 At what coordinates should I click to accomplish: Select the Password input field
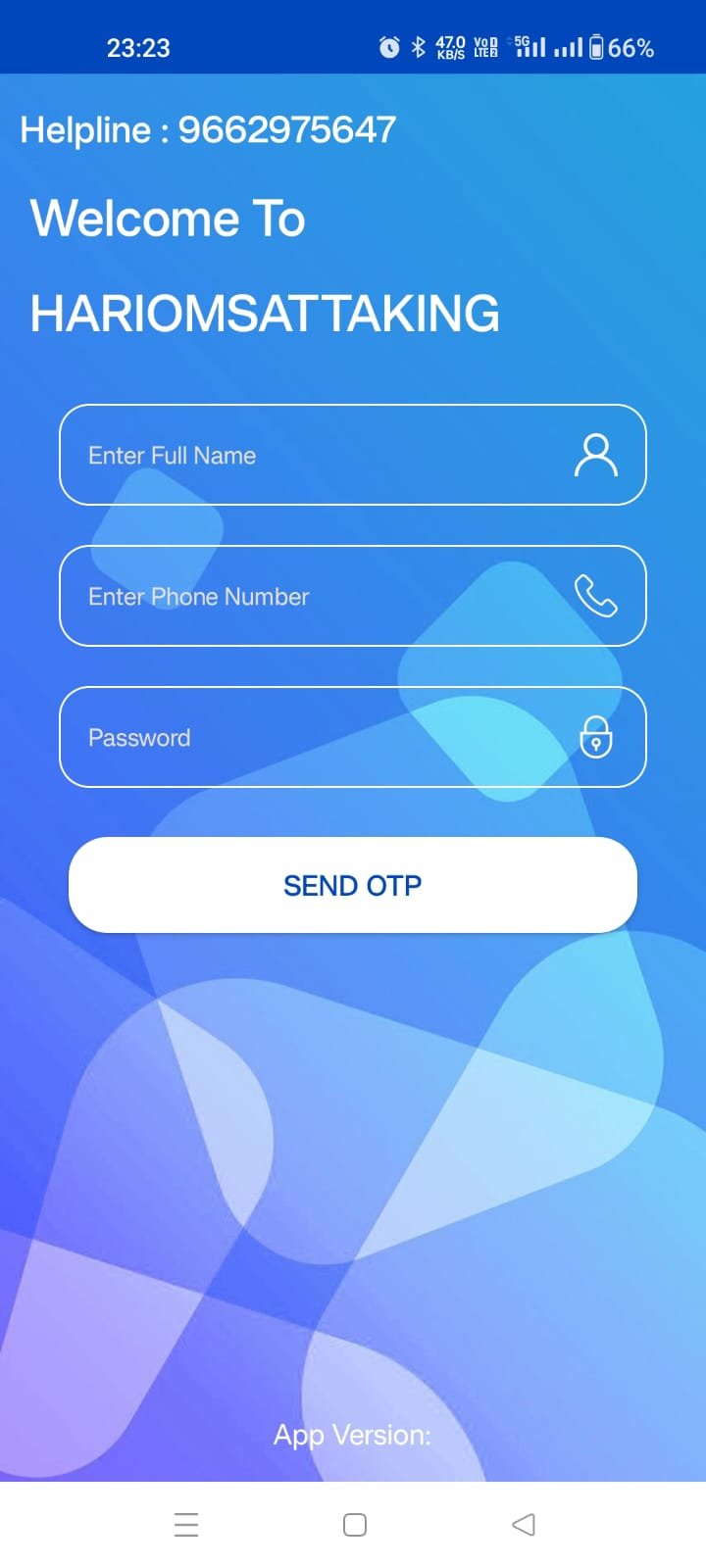point(324,738)
